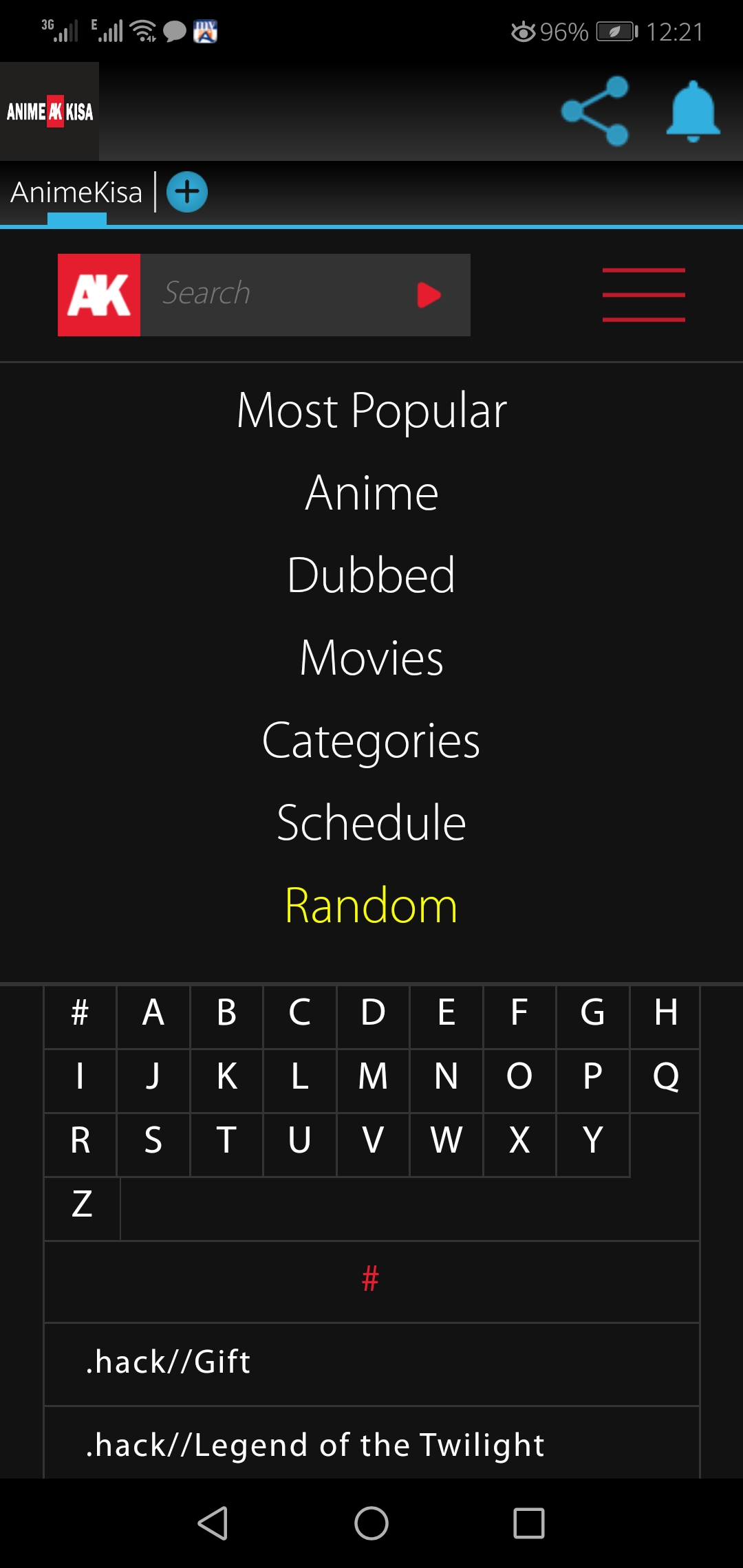The width and height of the screenshot is (743, 1568).
Task: Open Categories page
Action: (x=371, y=741)
